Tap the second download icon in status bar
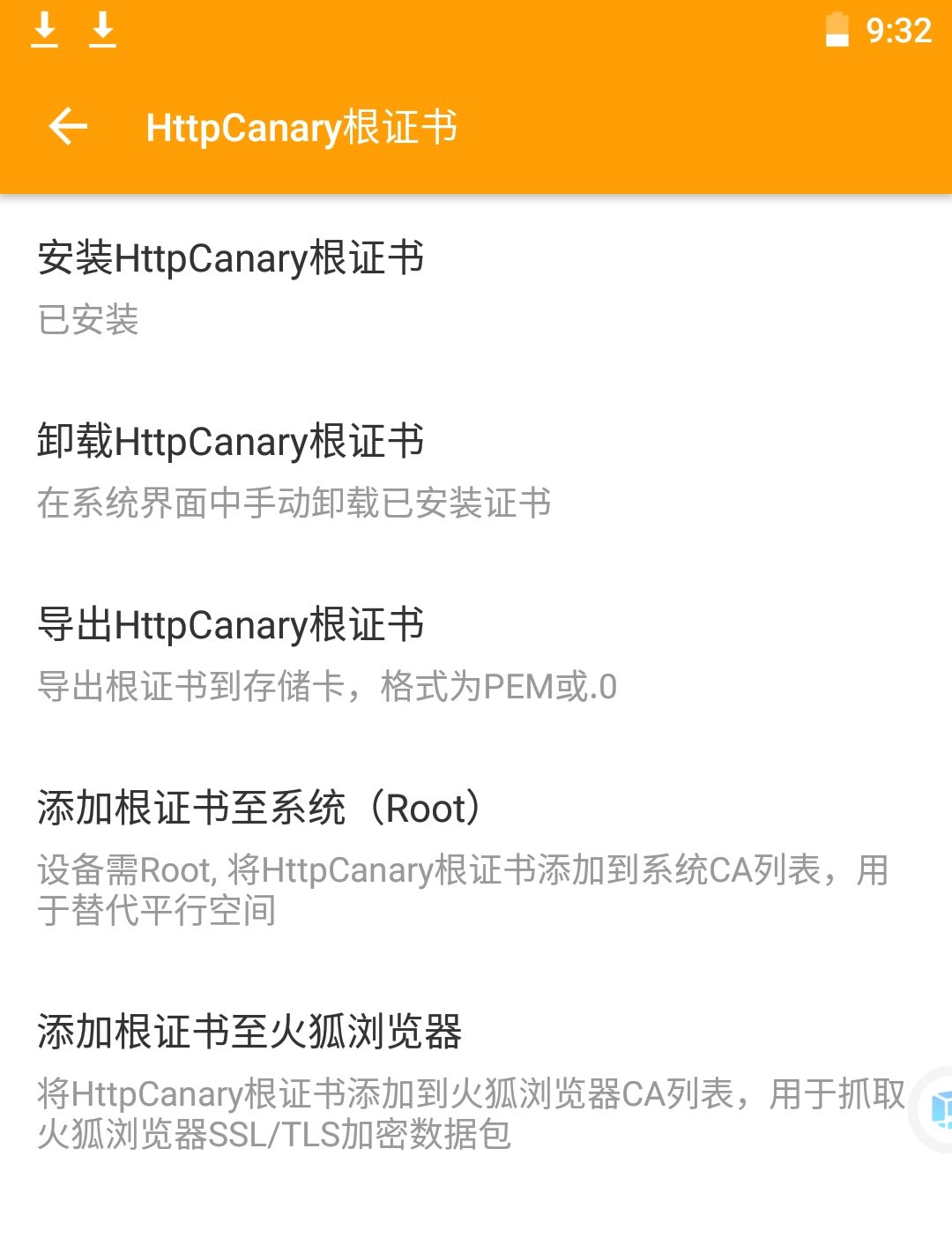This screenshot has height=1238, width=952. point(103,31)
